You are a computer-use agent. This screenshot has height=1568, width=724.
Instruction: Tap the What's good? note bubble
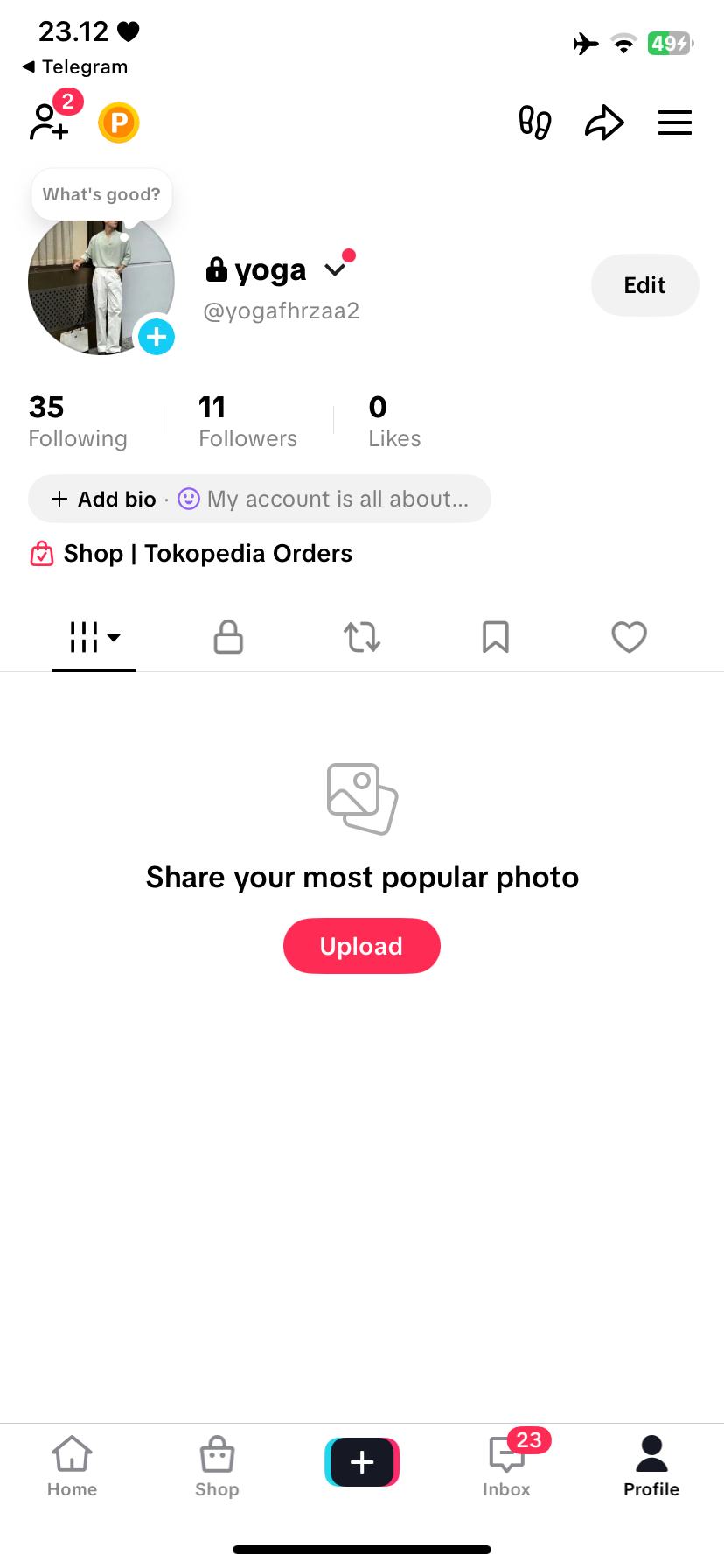pos(101,194)
